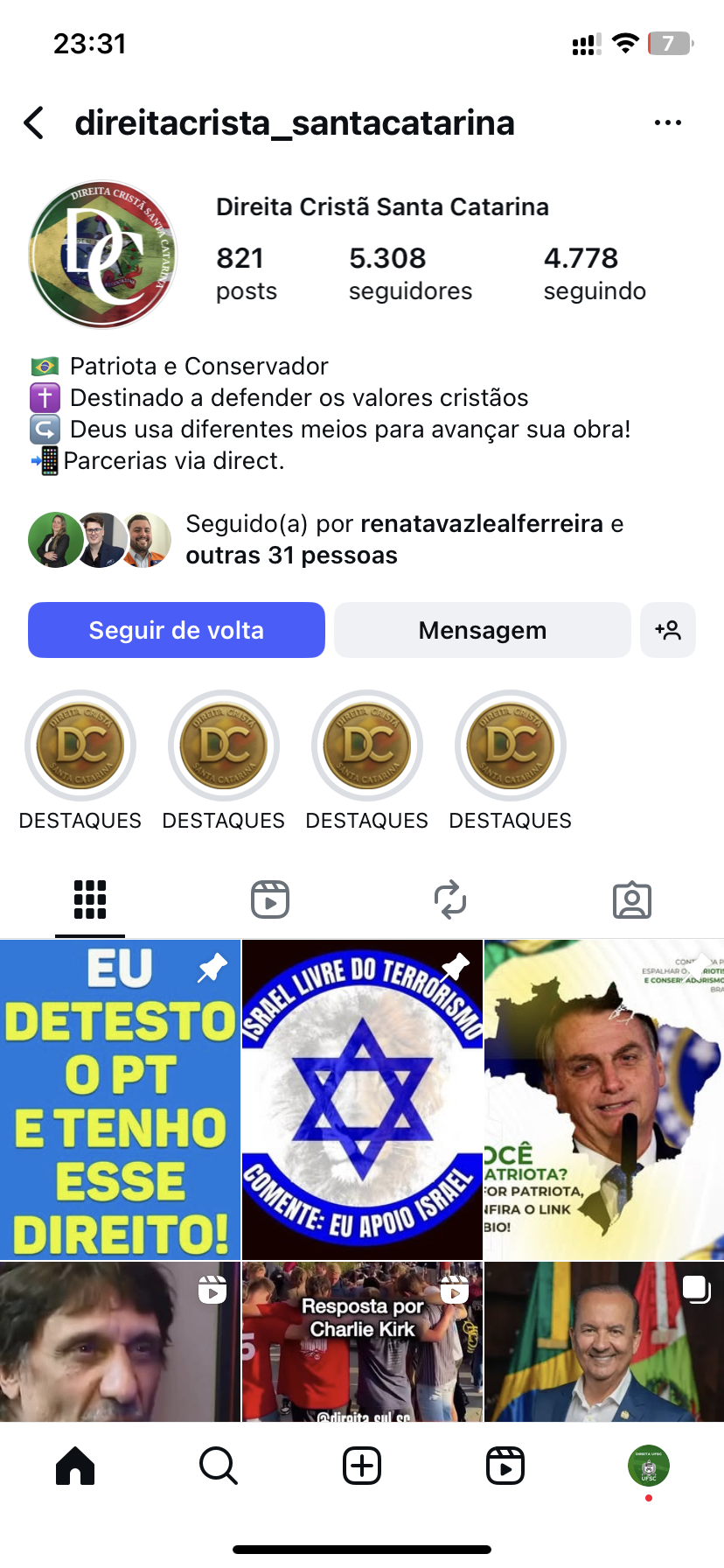Open the search and explore tab
This screenshot has width=724, height=1568.
(x=218, y=1466)
